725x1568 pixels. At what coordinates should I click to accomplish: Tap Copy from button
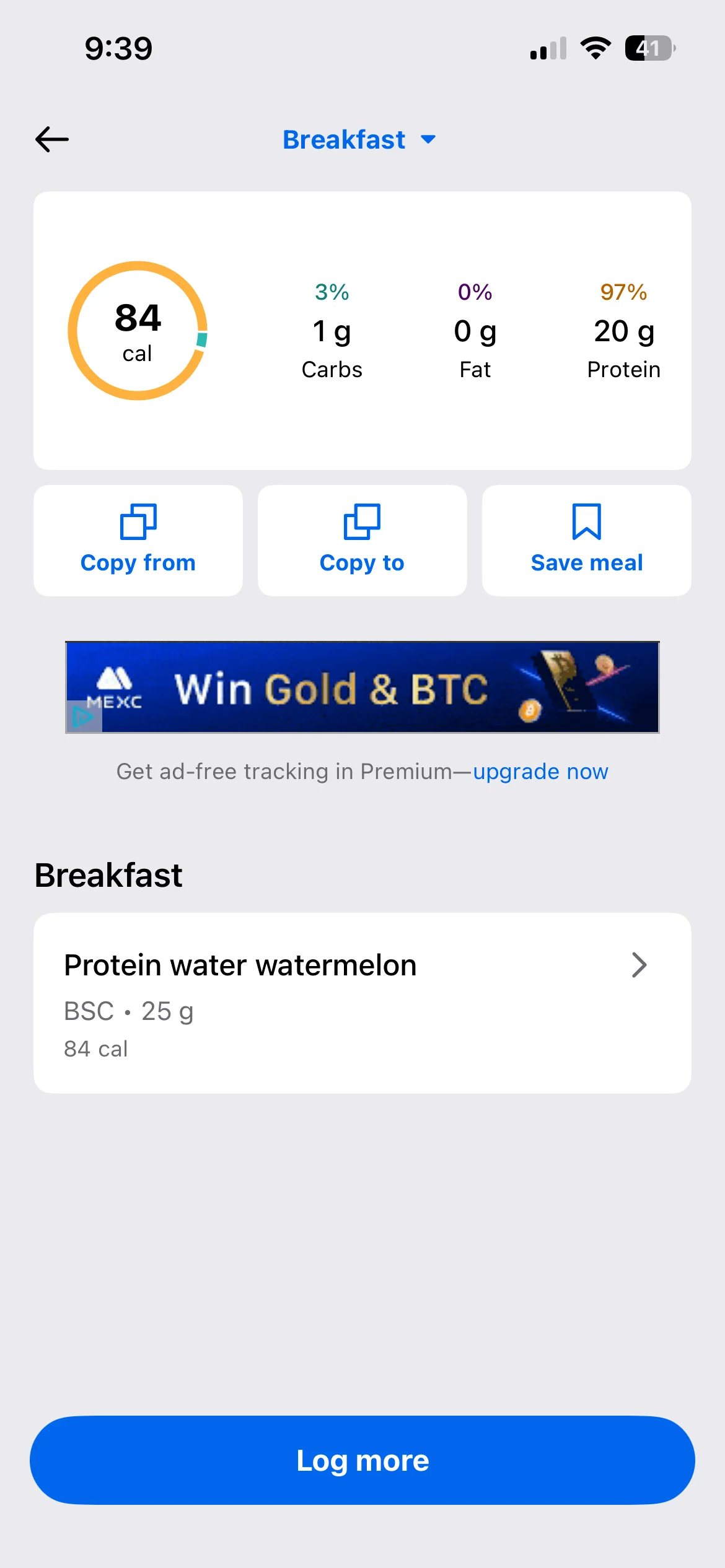[138, 540]
